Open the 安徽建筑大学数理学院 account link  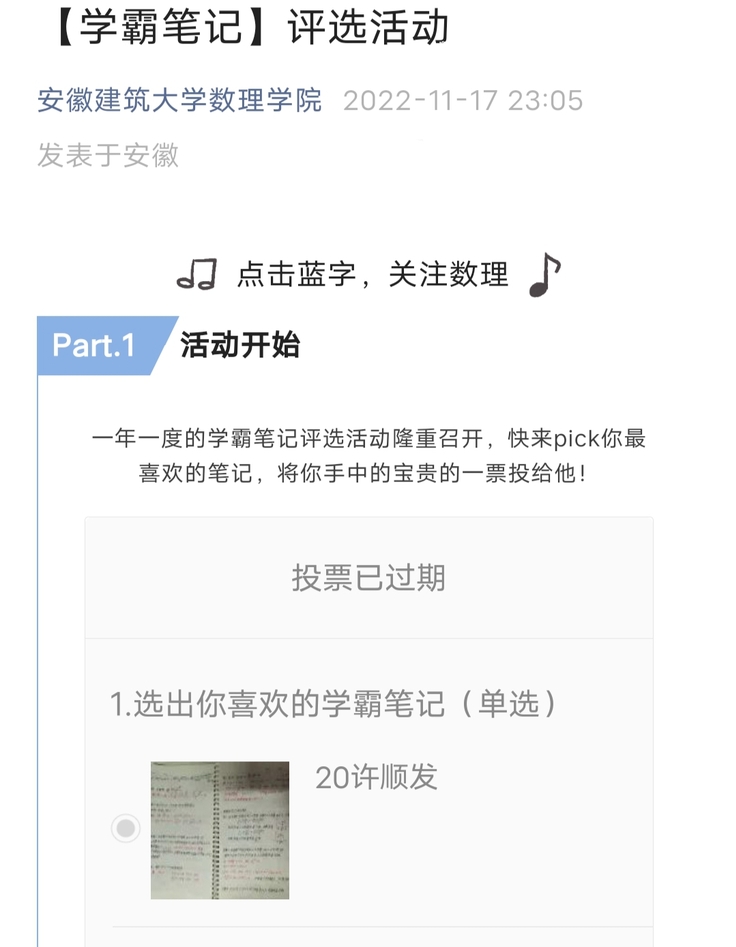point(180,101)
